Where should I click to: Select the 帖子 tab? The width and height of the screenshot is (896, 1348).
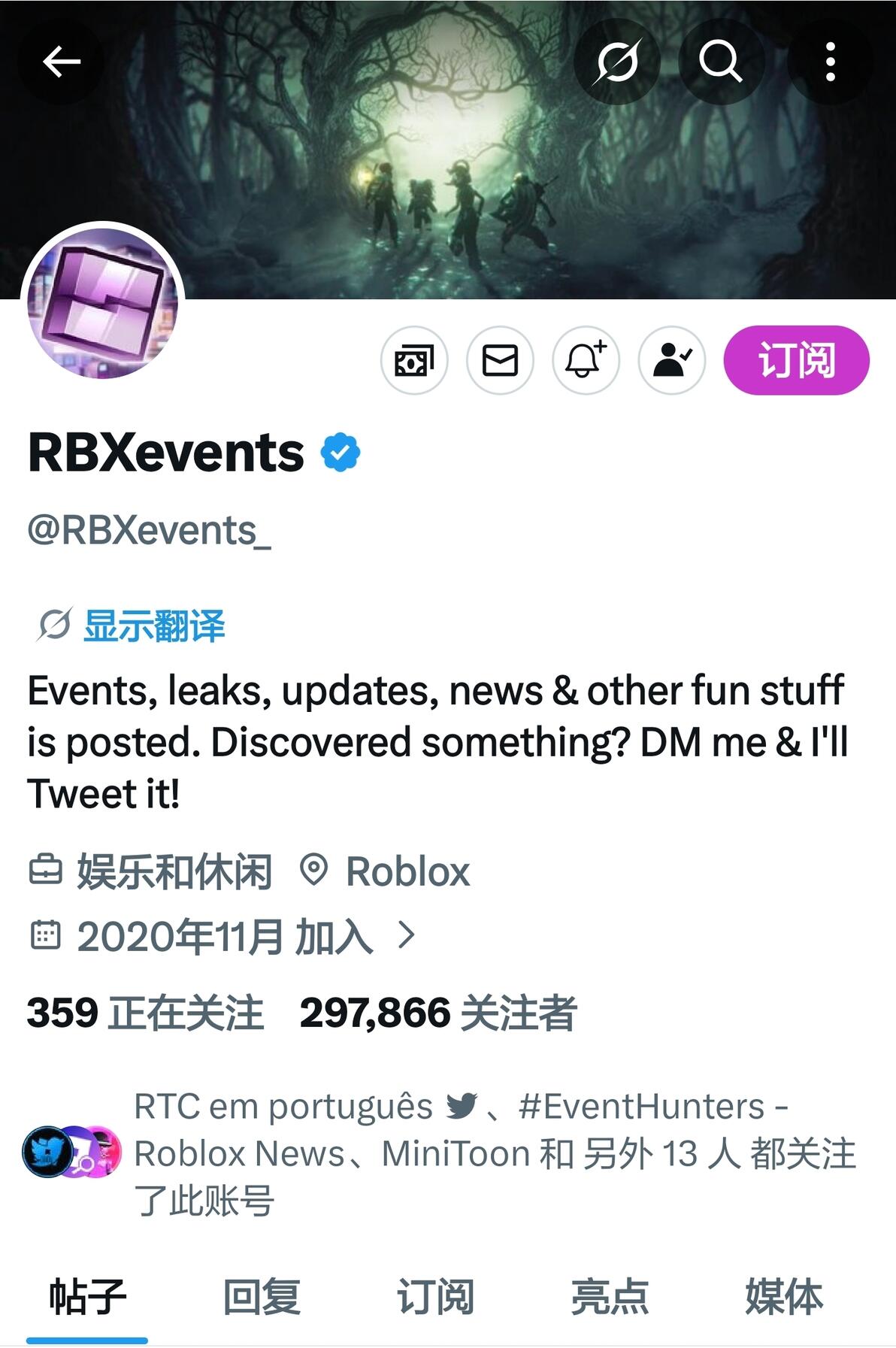[x=87, y=1297]
